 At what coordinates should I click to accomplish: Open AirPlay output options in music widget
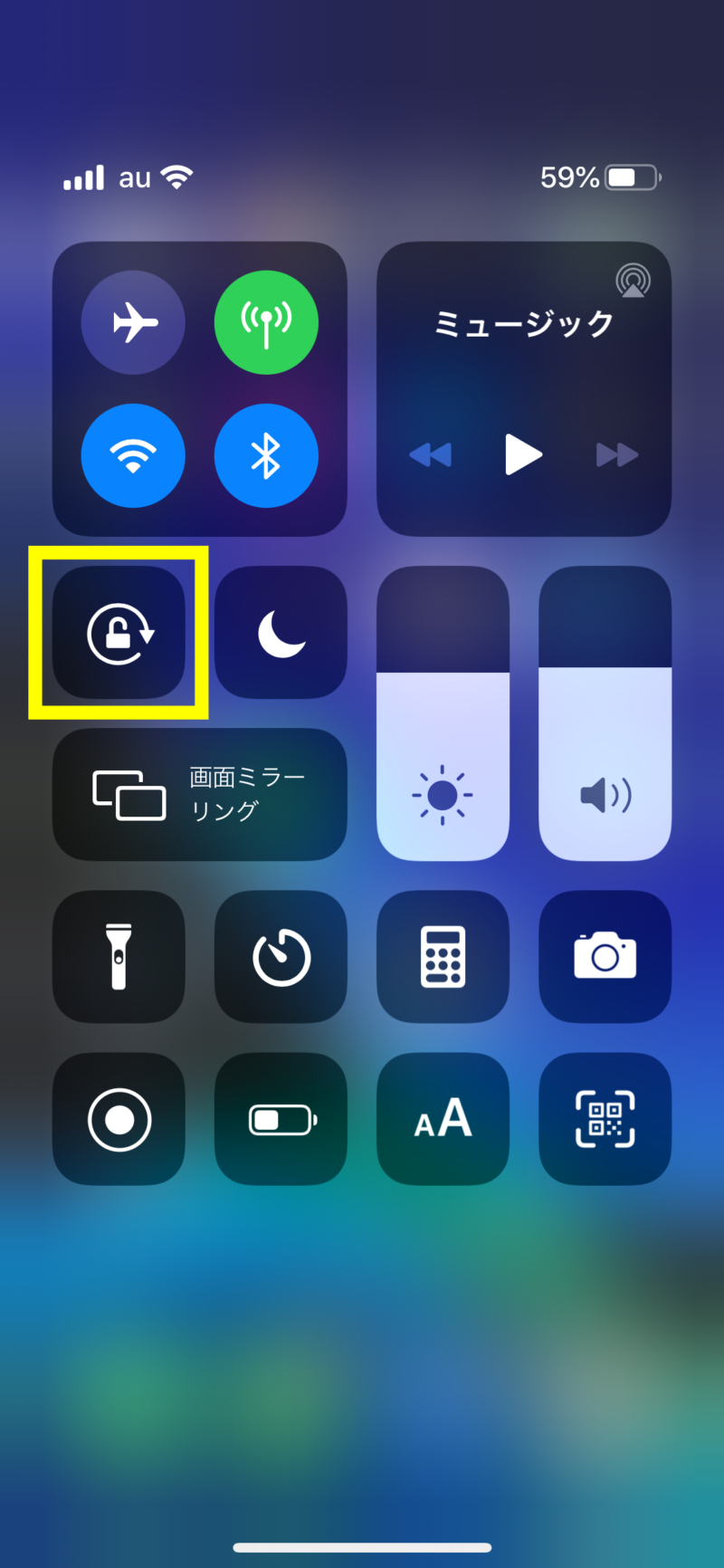pyautogui.click(x=633, y=281)
